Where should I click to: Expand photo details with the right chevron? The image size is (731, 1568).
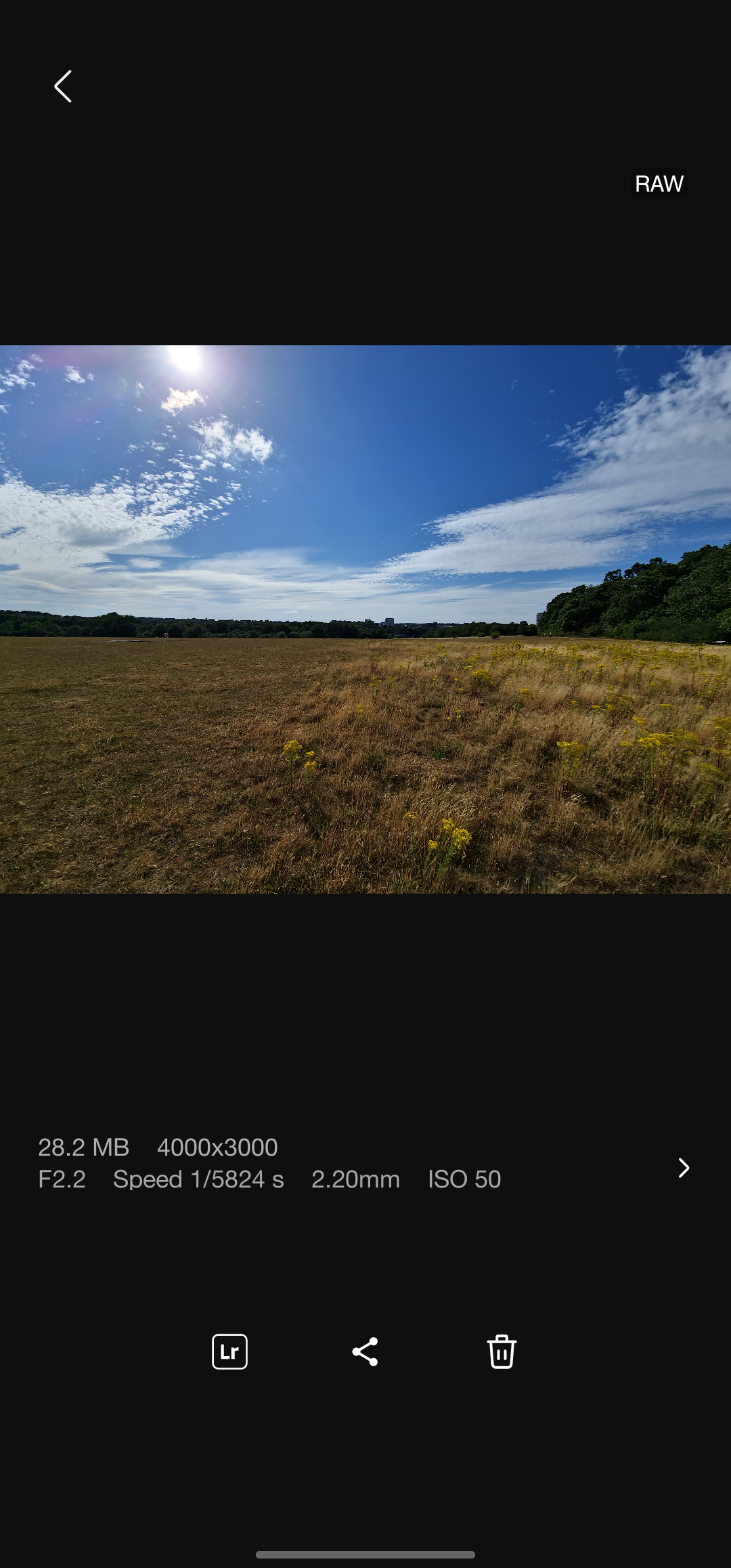[x=683, y=1168]
